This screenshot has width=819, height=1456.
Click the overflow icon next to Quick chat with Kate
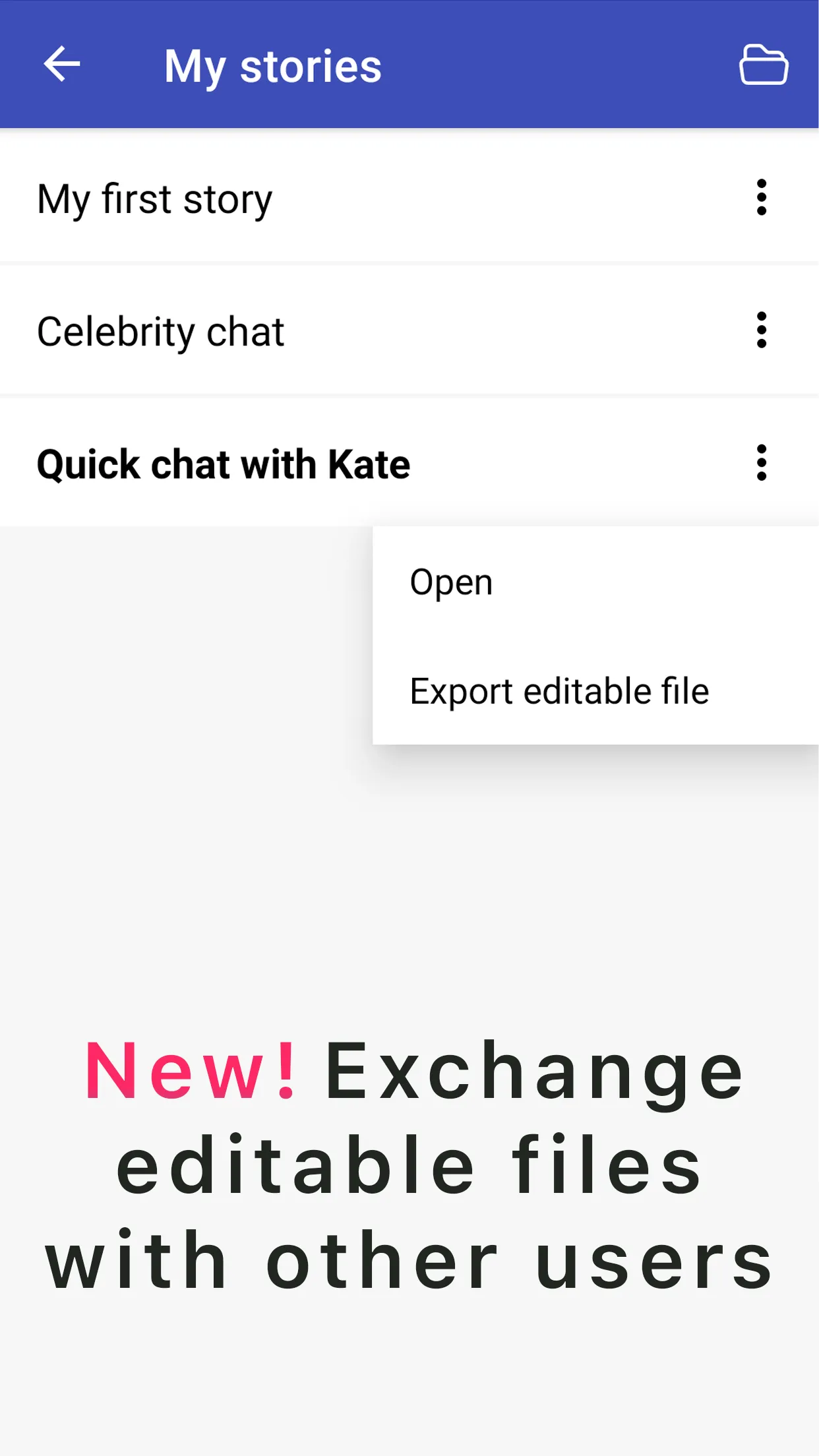click(762, 464)
